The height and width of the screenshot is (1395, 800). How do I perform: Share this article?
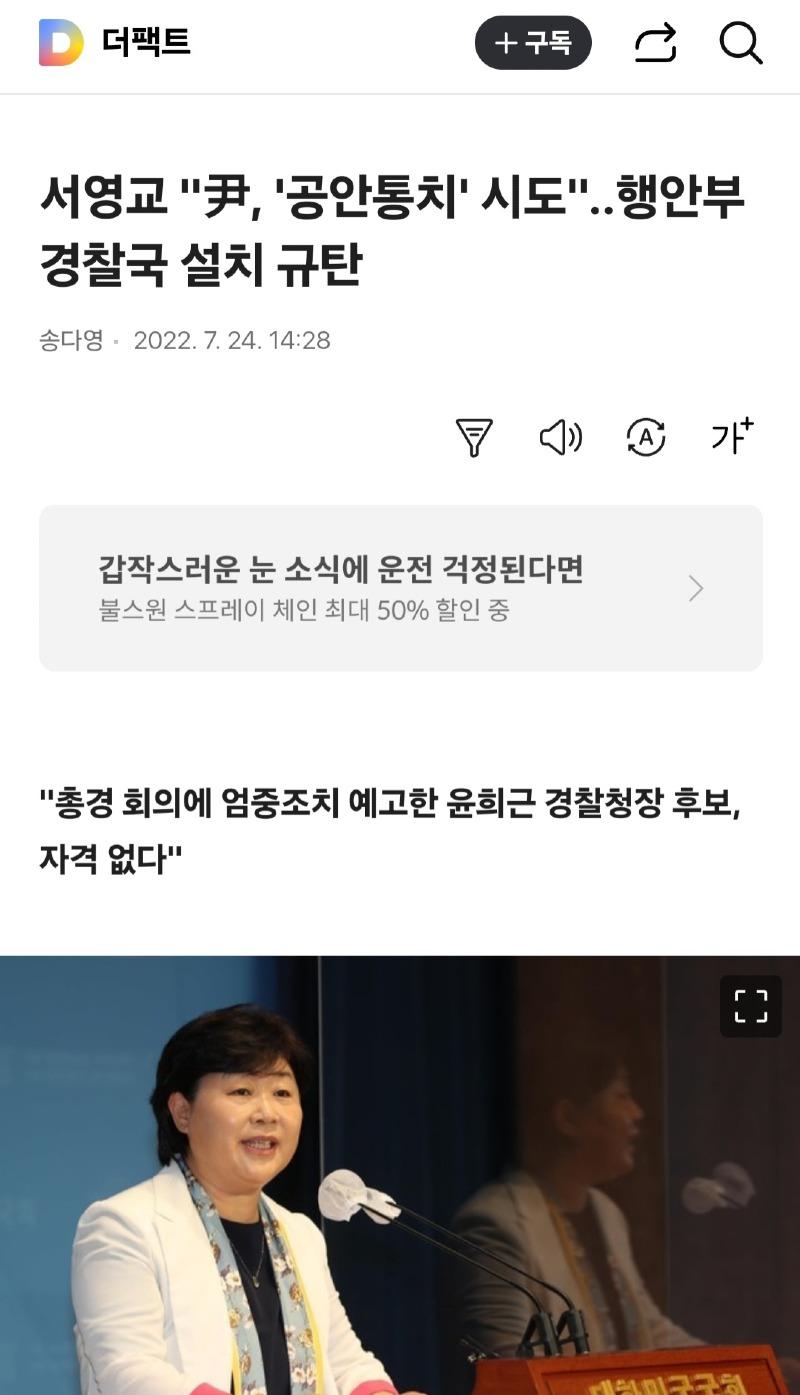click(655, 44)
